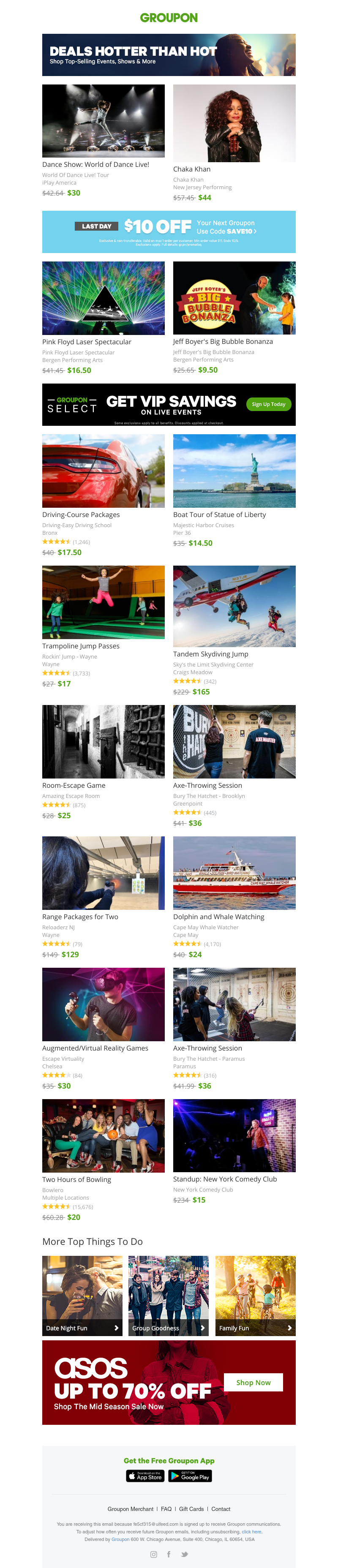Viewport: 338px width, 1568px height.
Task: Open Dolphin and Whale Watching deal
Action: tap(234, 873)
